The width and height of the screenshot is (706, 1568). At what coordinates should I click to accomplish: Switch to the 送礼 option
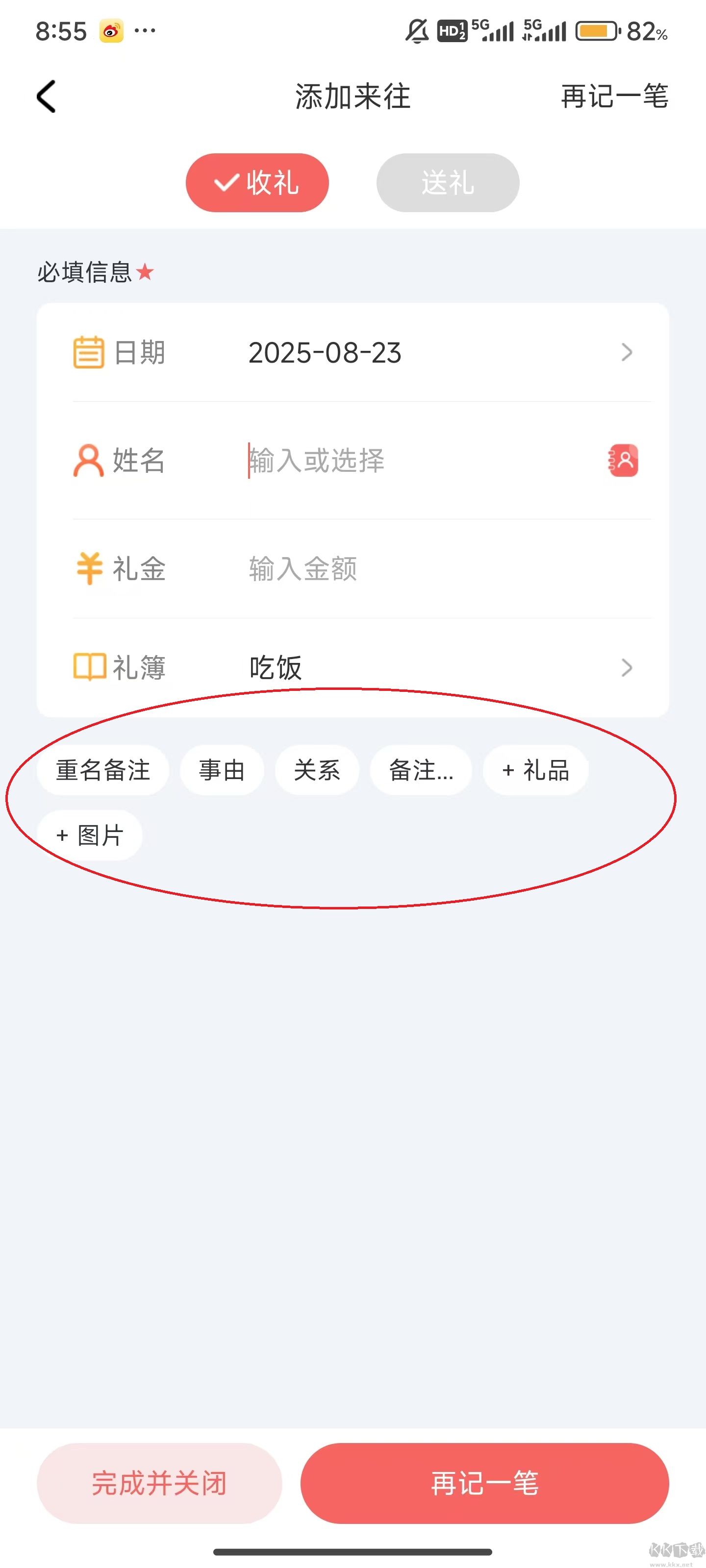448,183
